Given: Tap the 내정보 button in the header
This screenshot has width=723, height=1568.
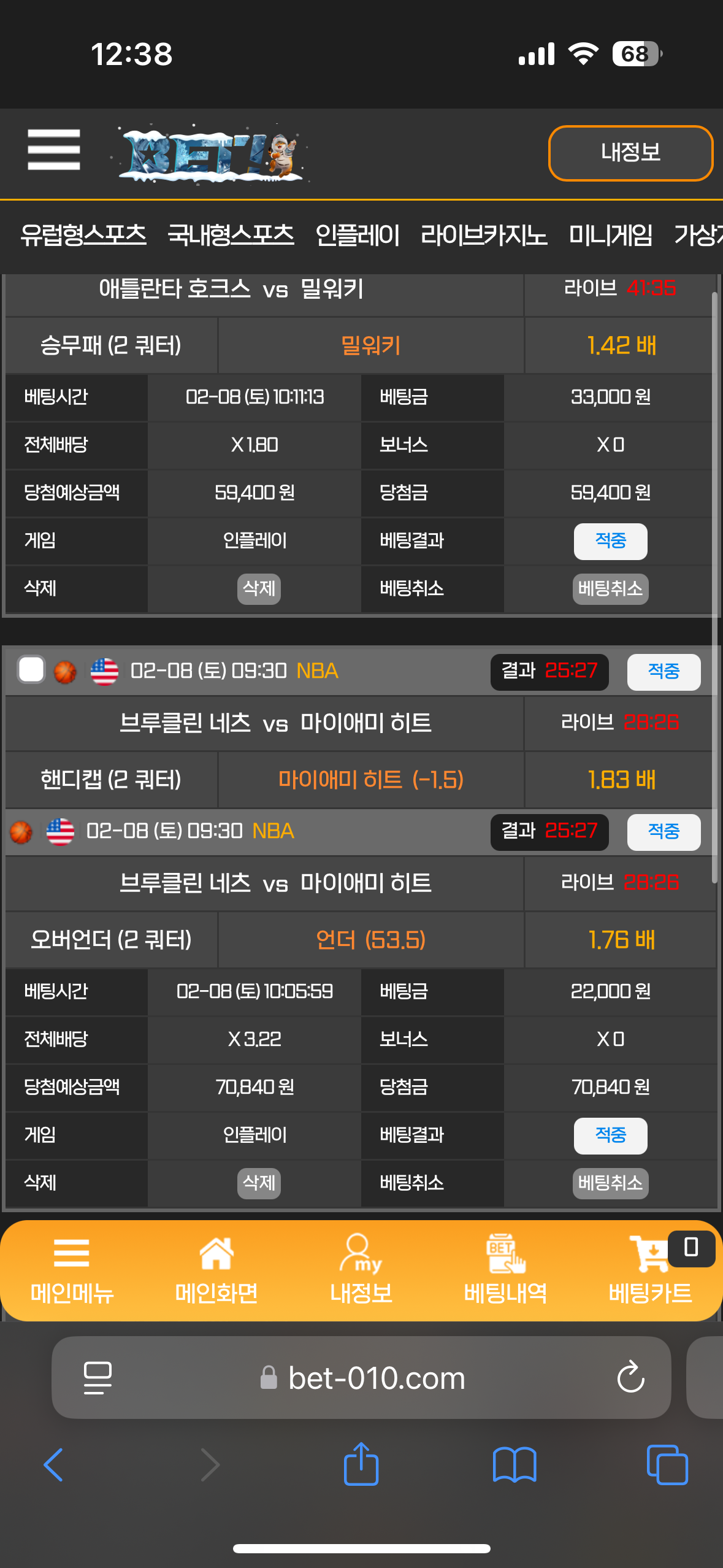Looking at the screenshot, I should point(630,153).
